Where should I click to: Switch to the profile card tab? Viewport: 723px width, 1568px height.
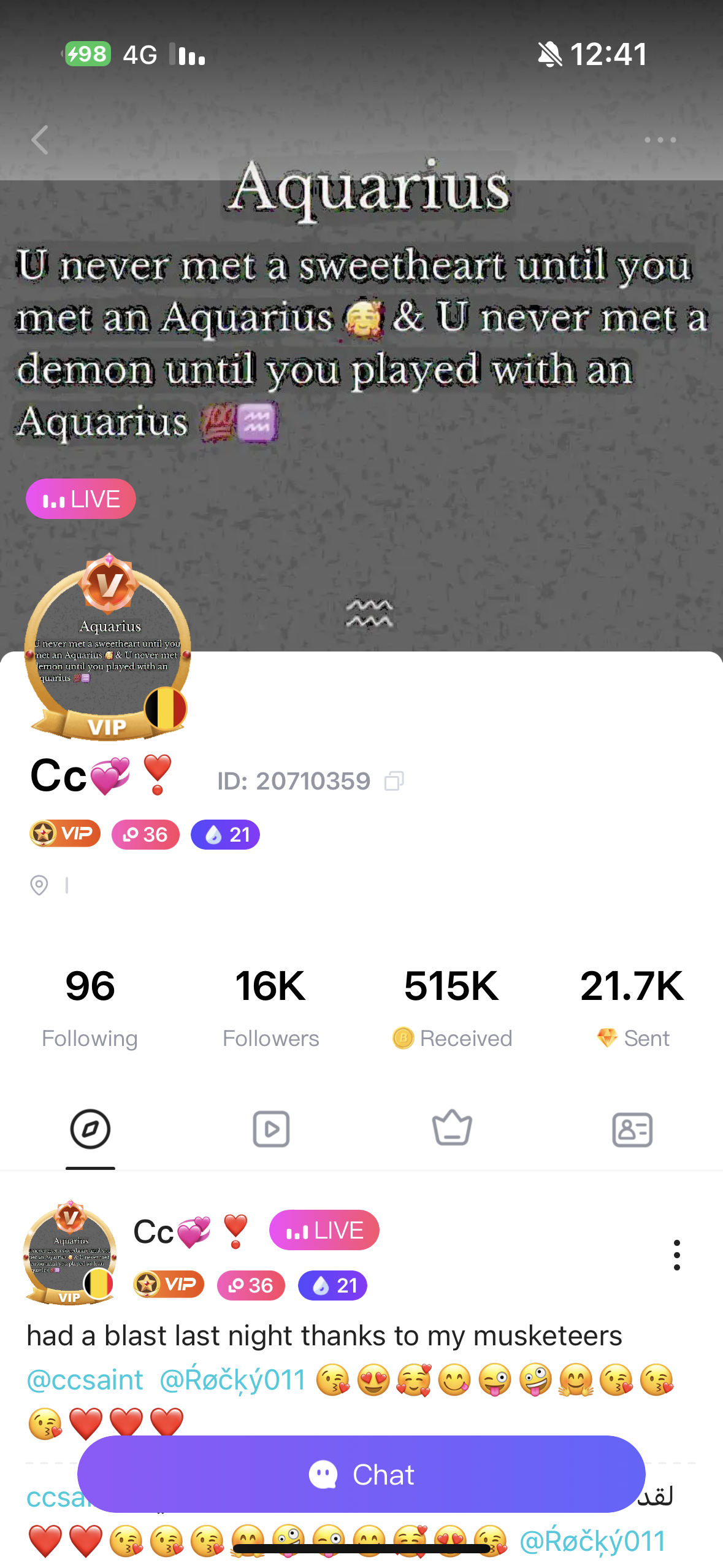click(632, 1129)
